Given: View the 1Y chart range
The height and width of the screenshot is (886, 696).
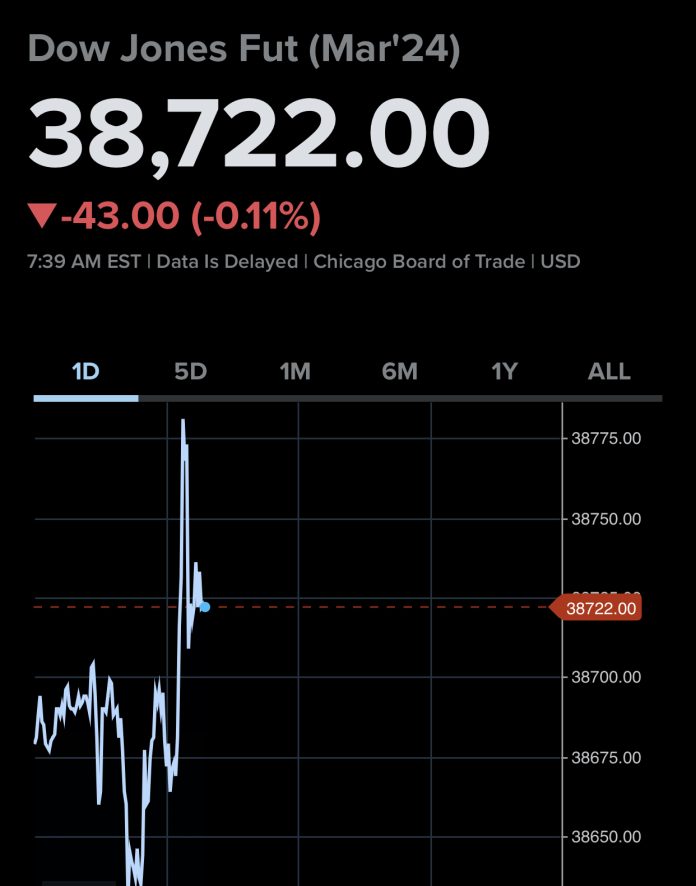Looking at the screenshot, I should click(504, 372).
